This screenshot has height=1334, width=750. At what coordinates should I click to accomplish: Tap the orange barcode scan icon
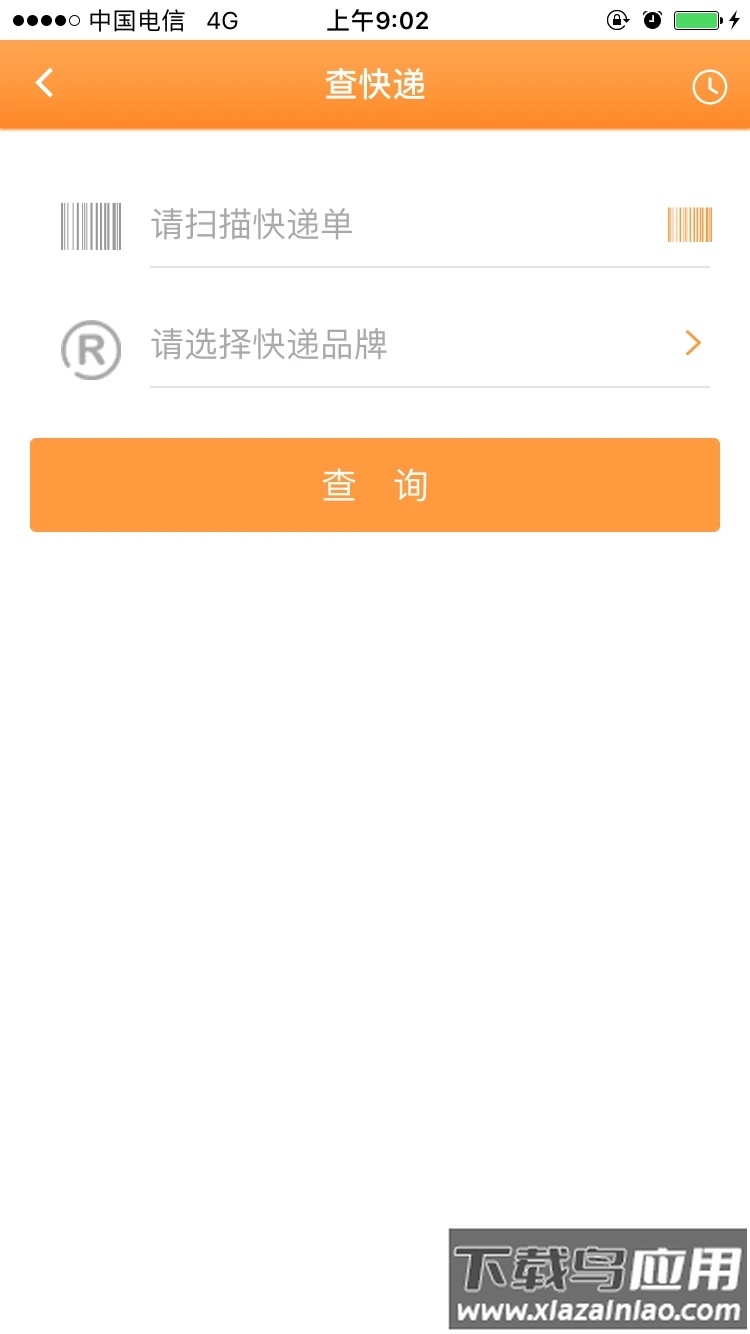point(690,225)
